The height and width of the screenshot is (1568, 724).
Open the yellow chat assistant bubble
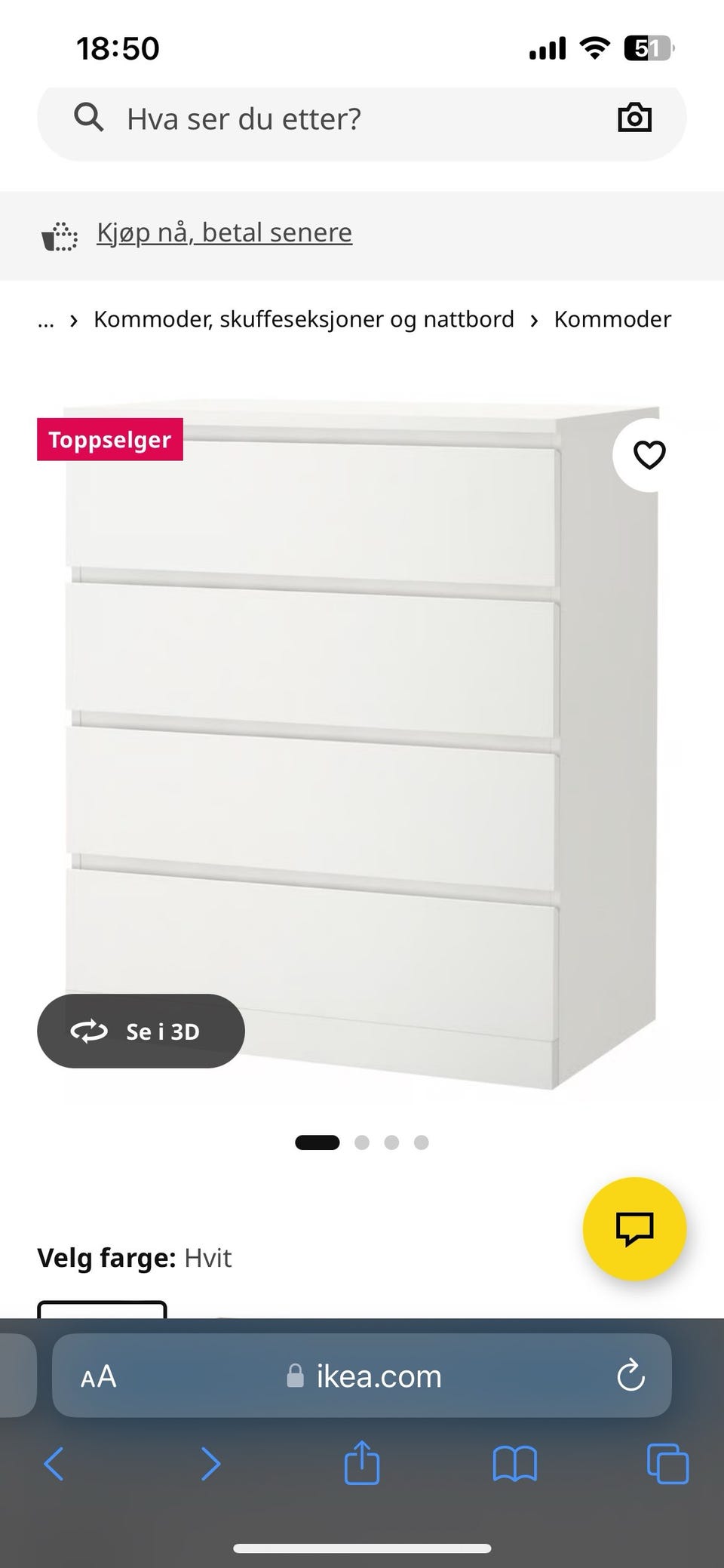(x=634, y=1229)
